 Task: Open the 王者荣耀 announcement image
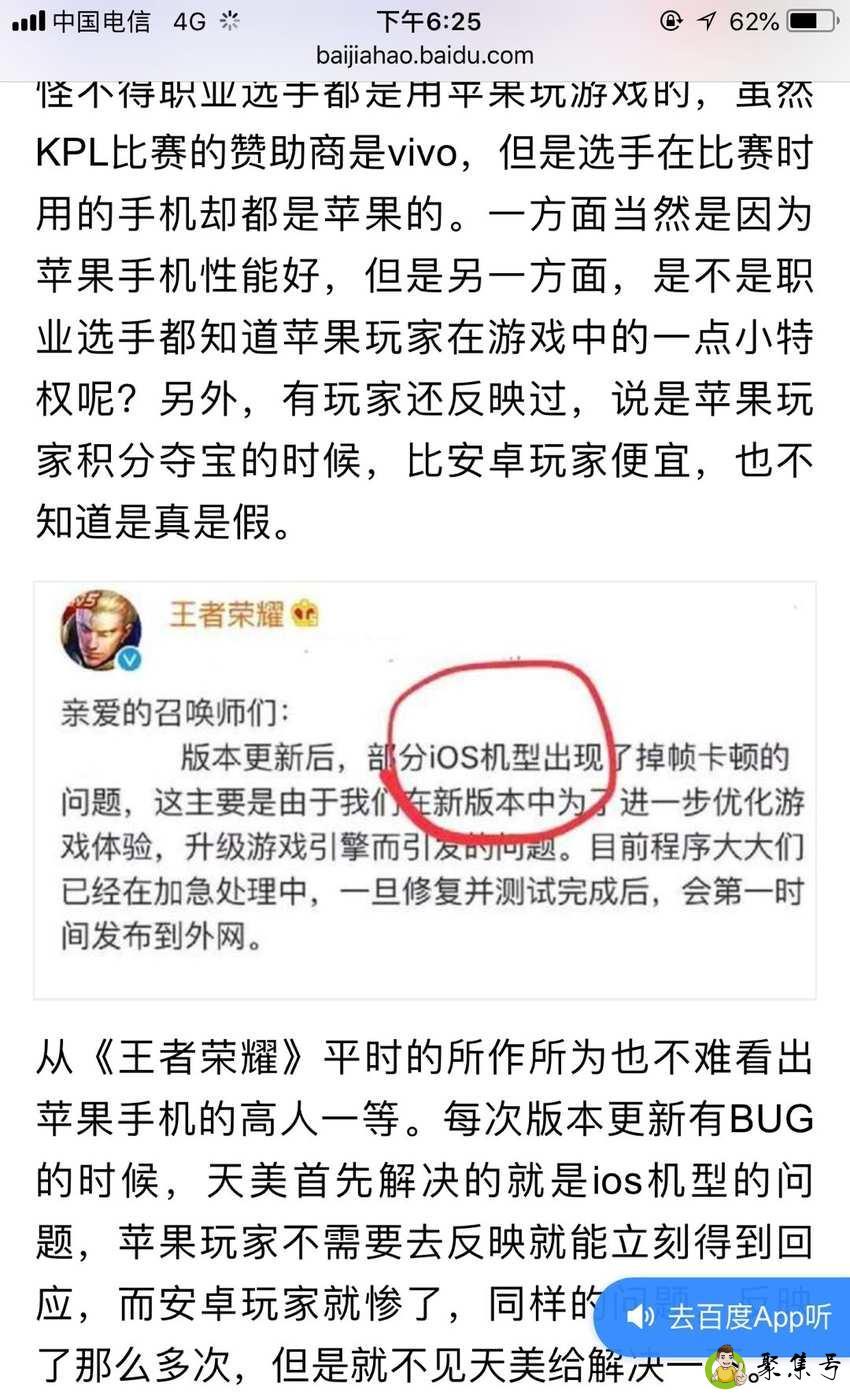[424, 790]
